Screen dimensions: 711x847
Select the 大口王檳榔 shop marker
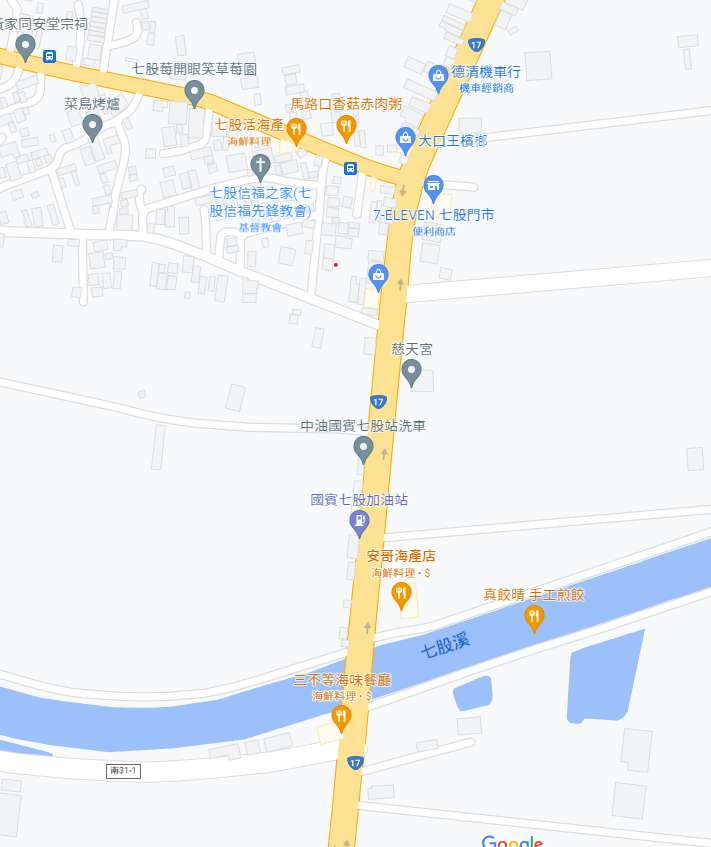coord(405,139)
